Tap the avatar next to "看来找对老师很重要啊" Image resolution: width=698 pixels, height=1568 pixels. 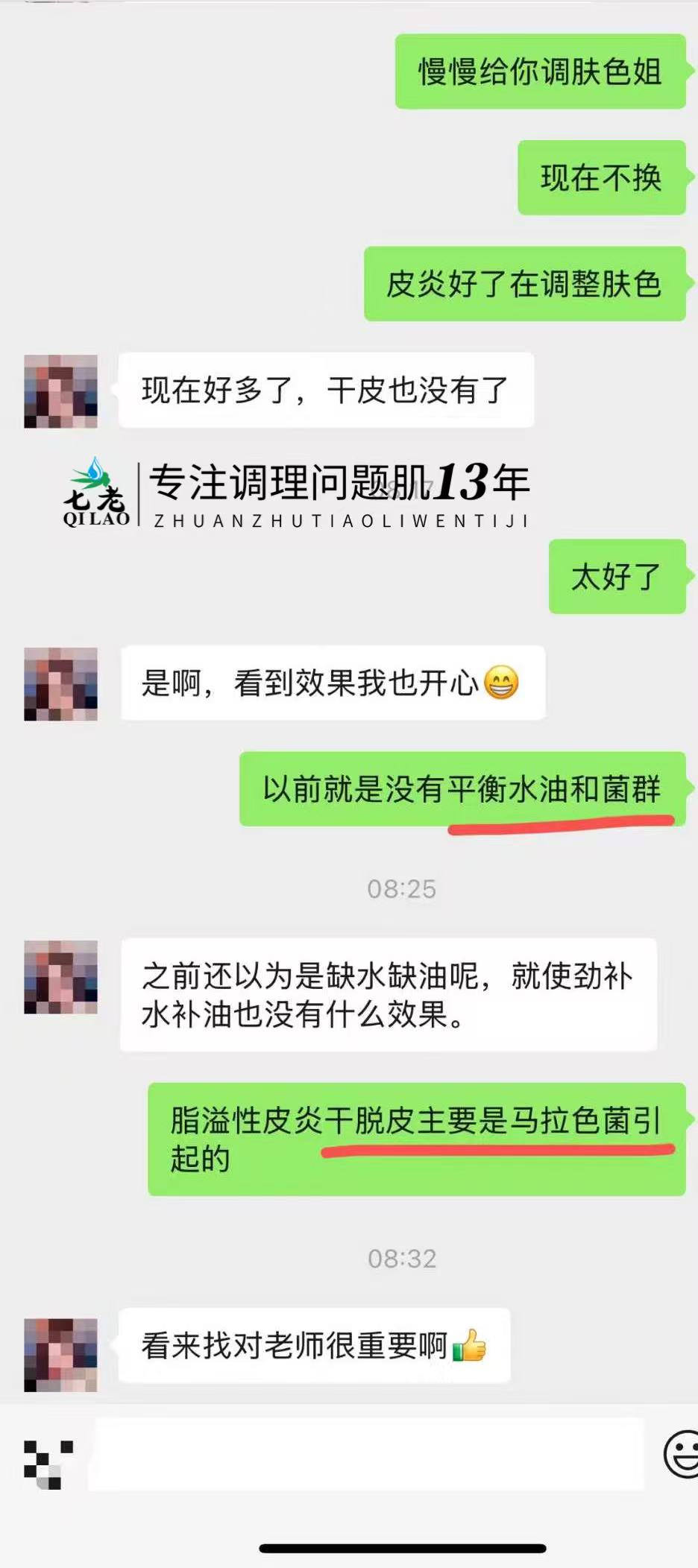click(x=61, y=1354)
